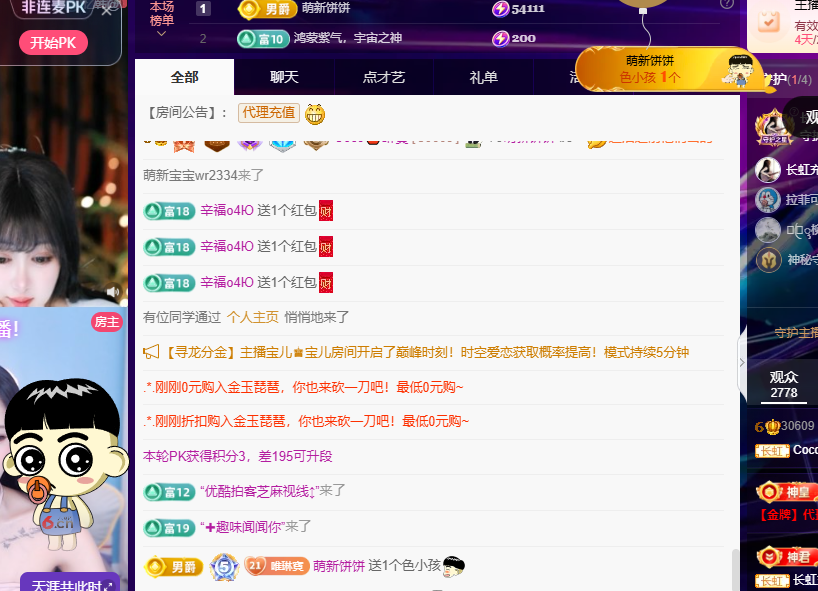Viewport: 818px width, 591px height.
Task: Open the 个人主页 link
Action: click(x=252, y=317)
